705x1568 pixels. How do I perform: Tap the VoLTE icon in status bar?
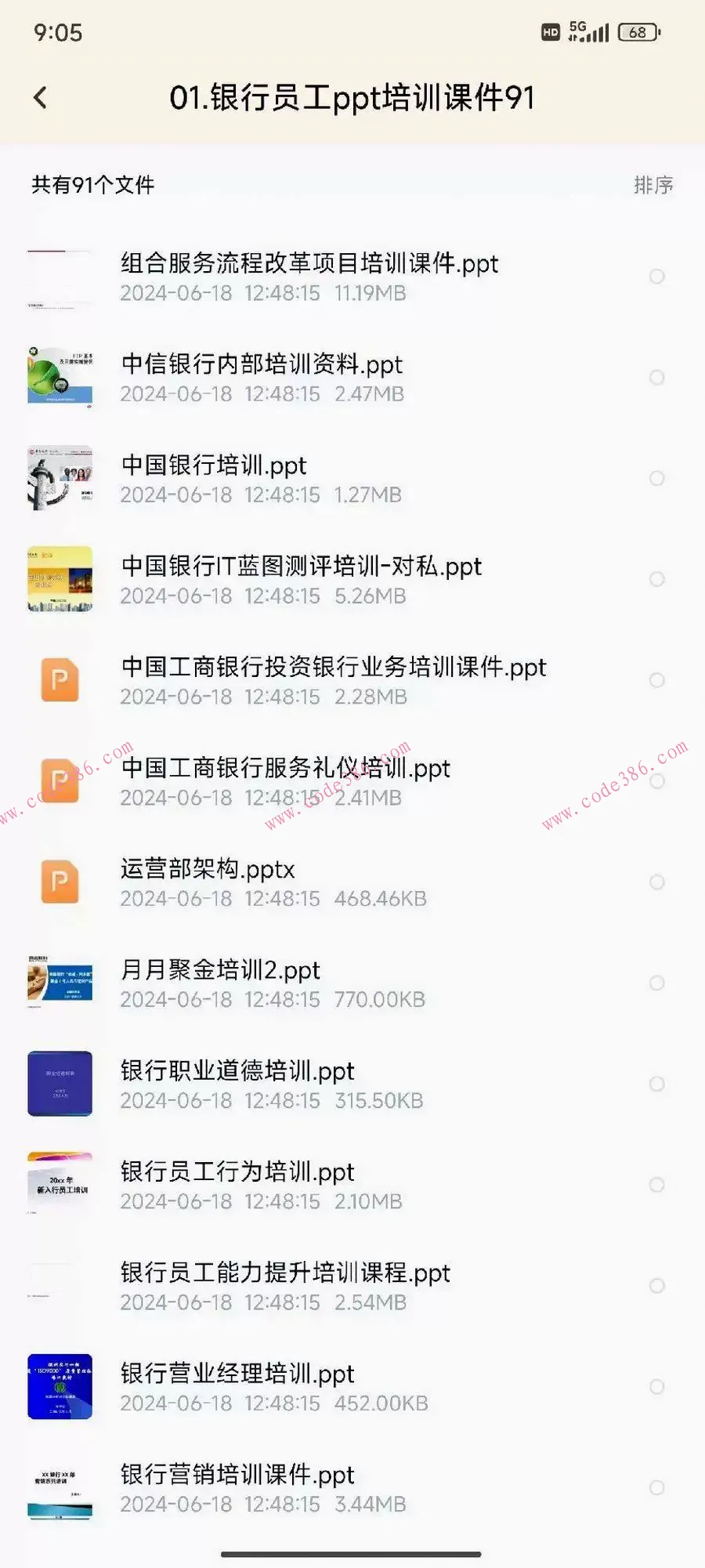pos(551,32)
